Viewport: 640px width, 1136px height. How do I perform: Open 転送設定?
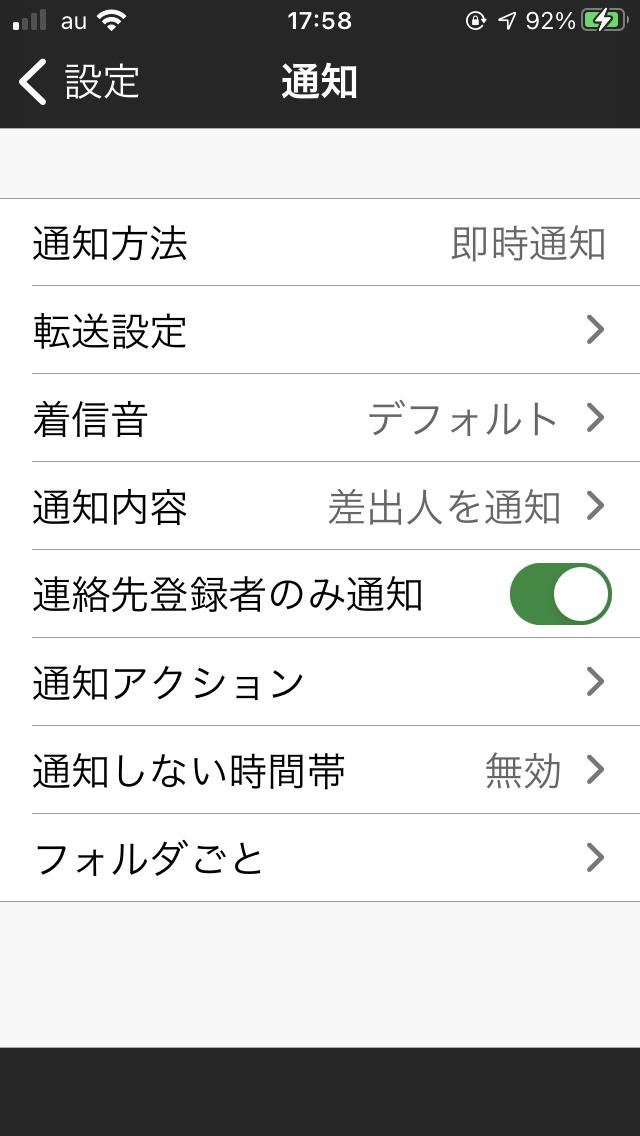320,330
